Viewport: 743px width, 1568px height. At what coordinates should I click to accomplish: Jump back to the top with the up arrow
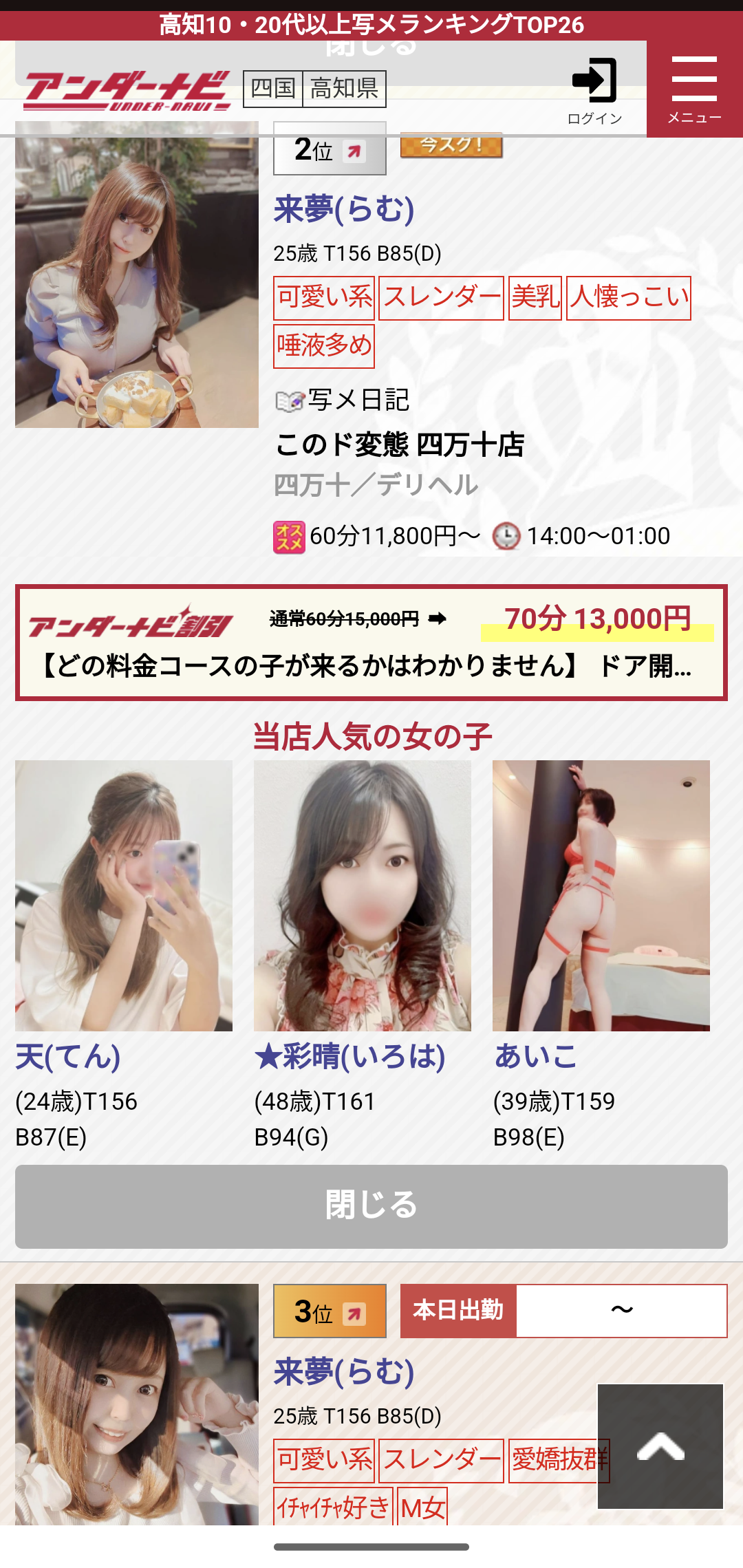(x=660, y=1446)
